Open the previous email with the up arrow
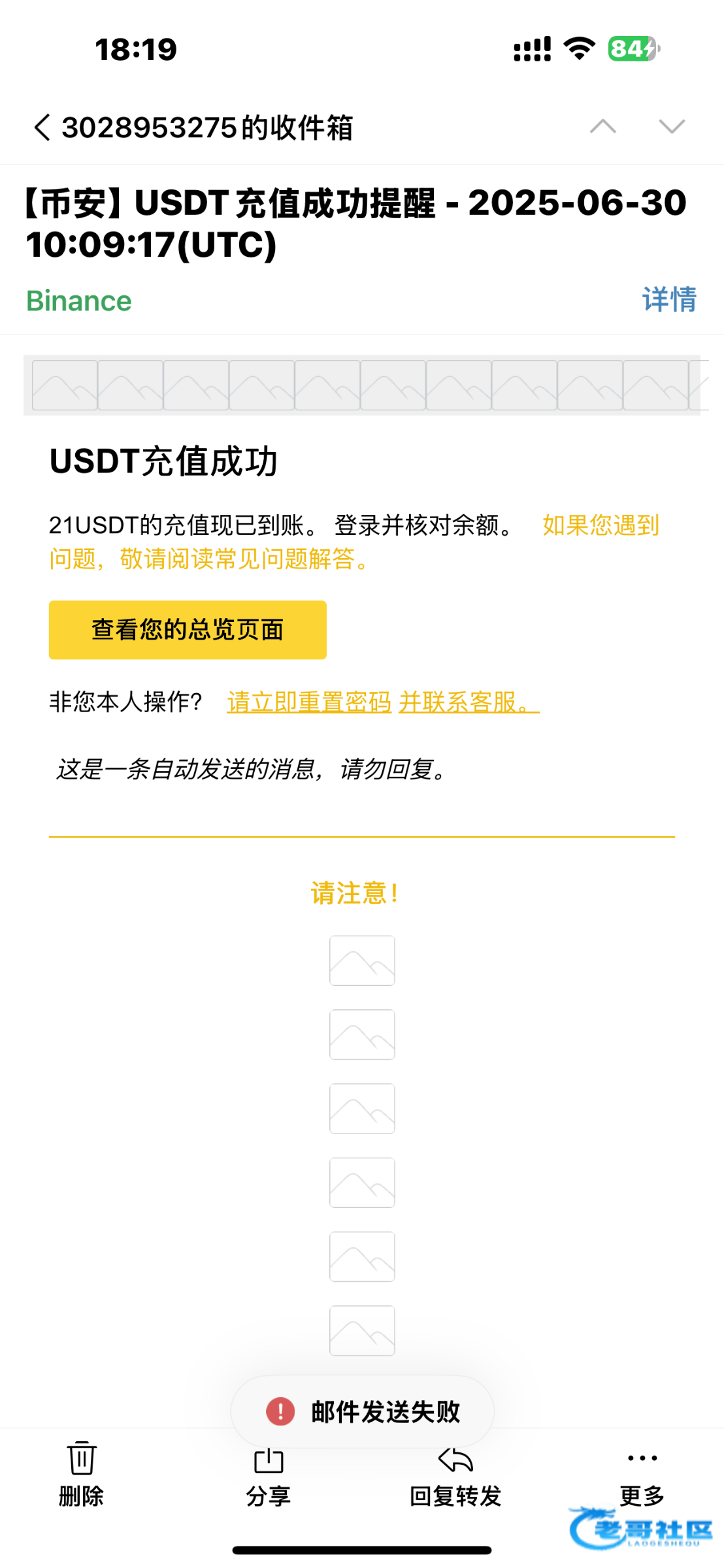Screen dimensions: 724x1568 pos(602,126)
